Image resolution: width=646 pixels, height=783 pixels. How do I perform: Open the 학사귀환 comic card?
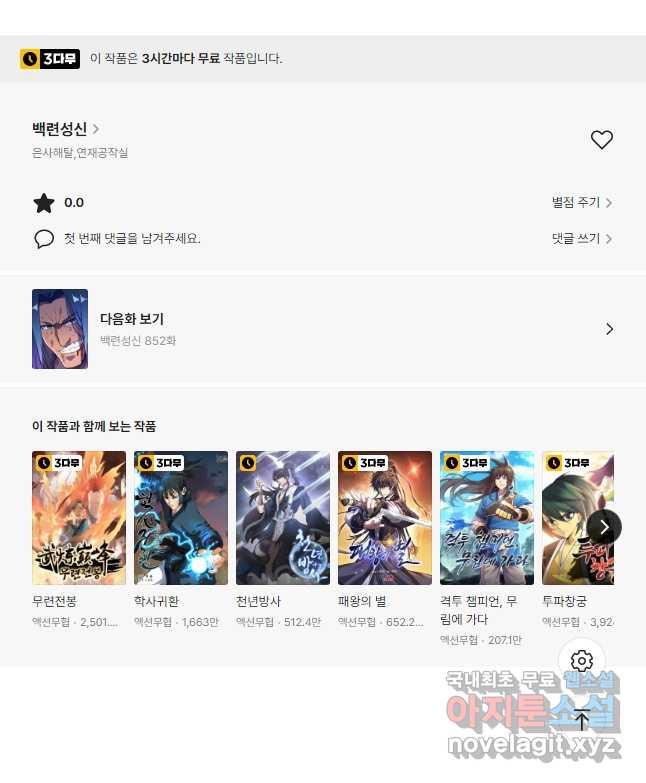tap(181, 518)
